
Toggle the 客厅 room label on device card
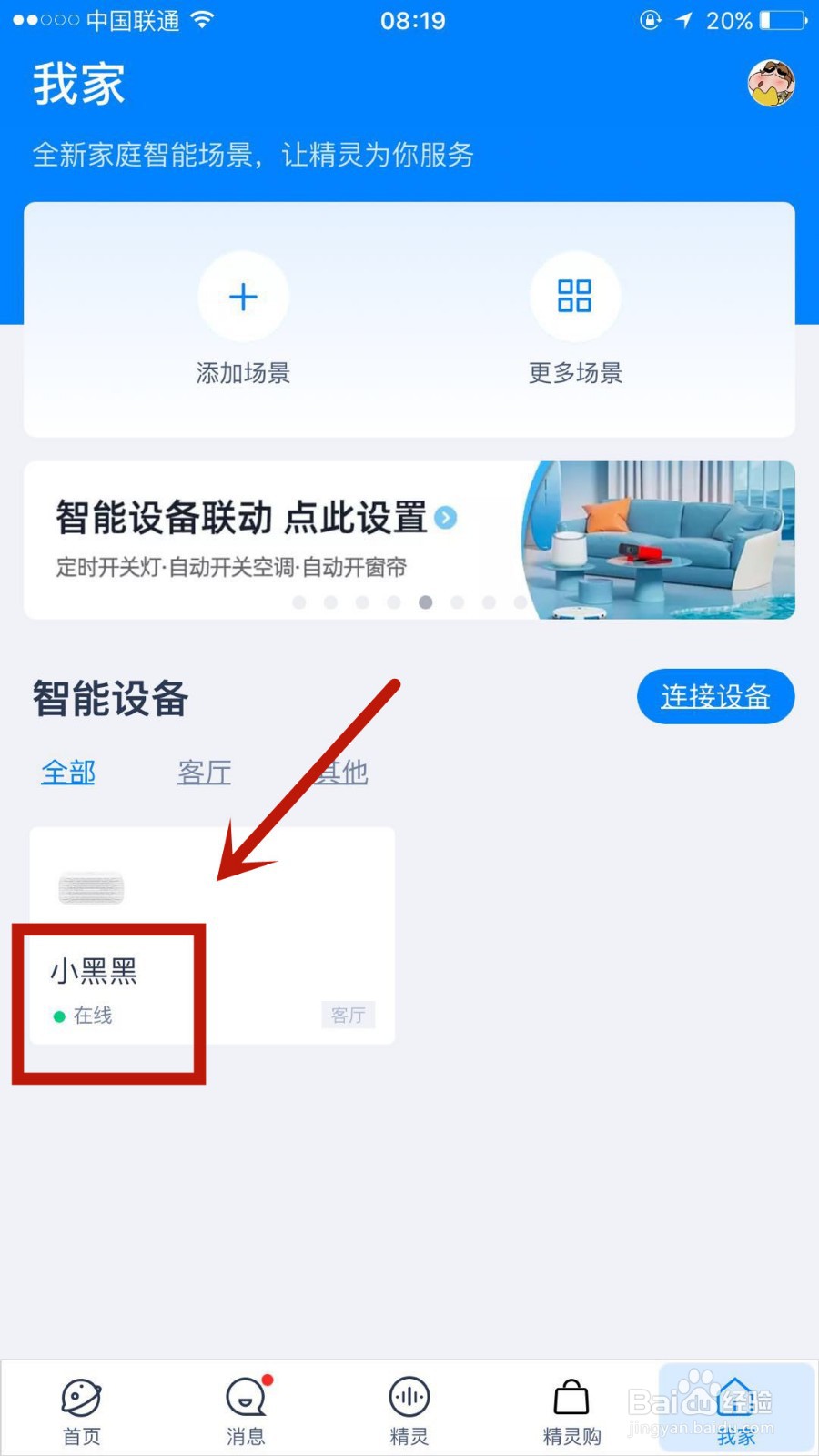click(x=348, y=1015)
